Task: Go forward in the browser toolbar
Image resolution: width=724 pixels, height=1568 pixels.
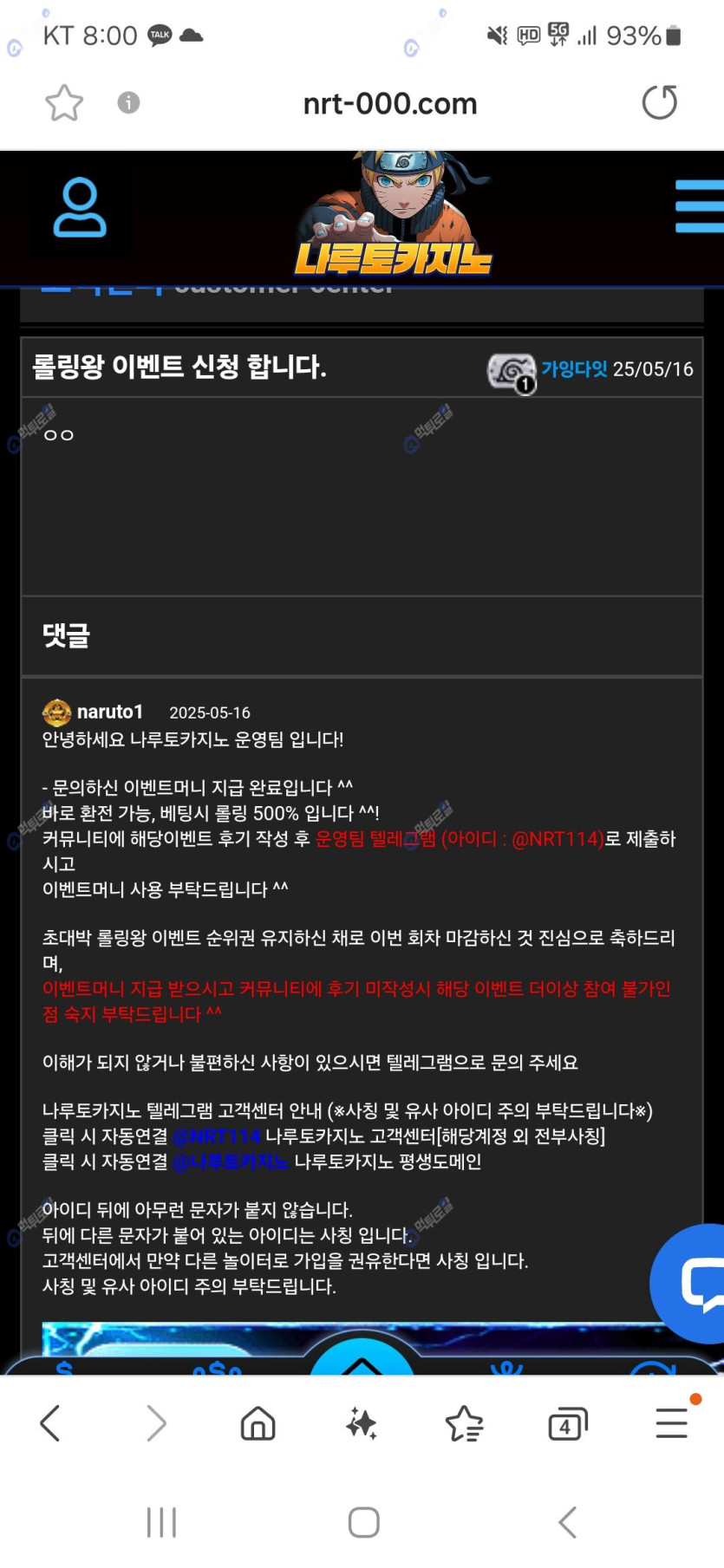Action: pos(156,1422)
